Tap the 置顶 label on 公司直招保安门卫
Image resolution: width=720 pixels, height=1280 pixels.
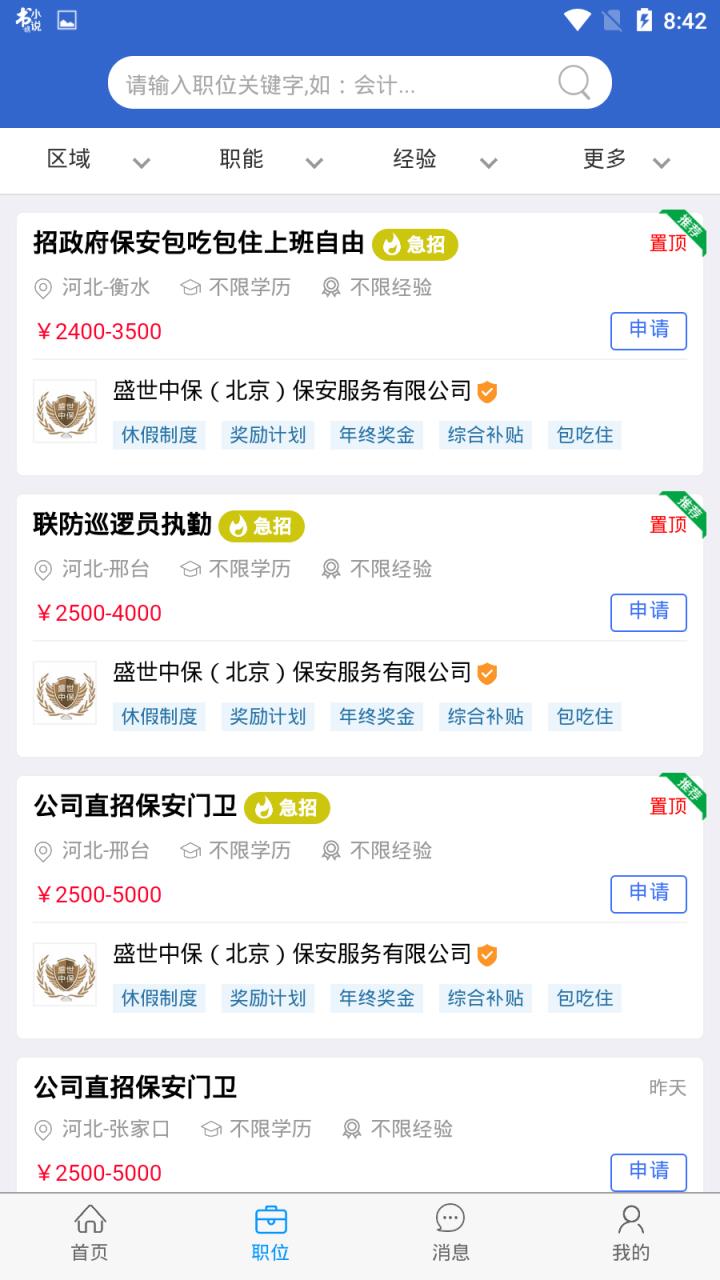(667, 805)
